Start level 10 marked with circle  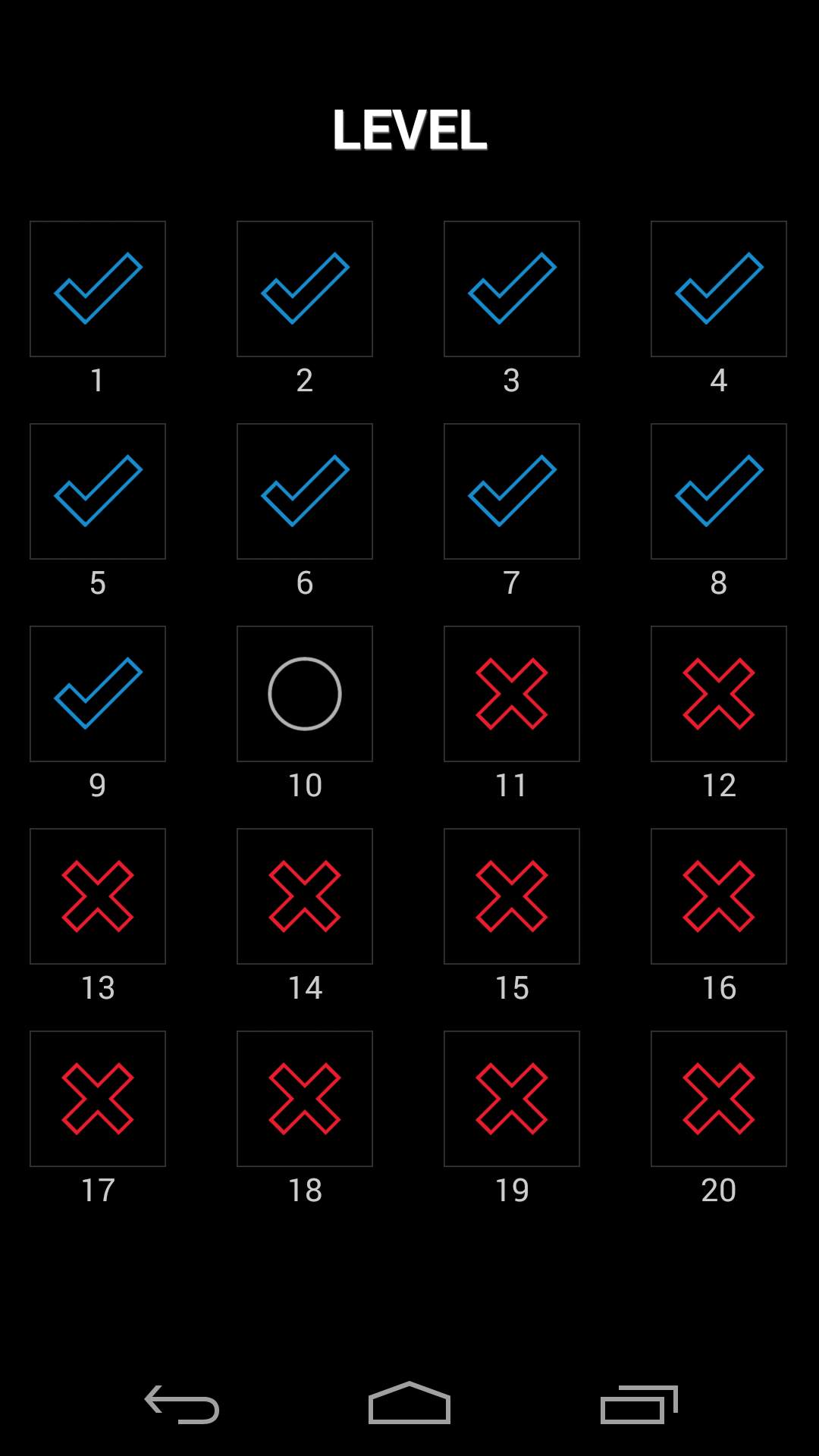coord(305,692)
